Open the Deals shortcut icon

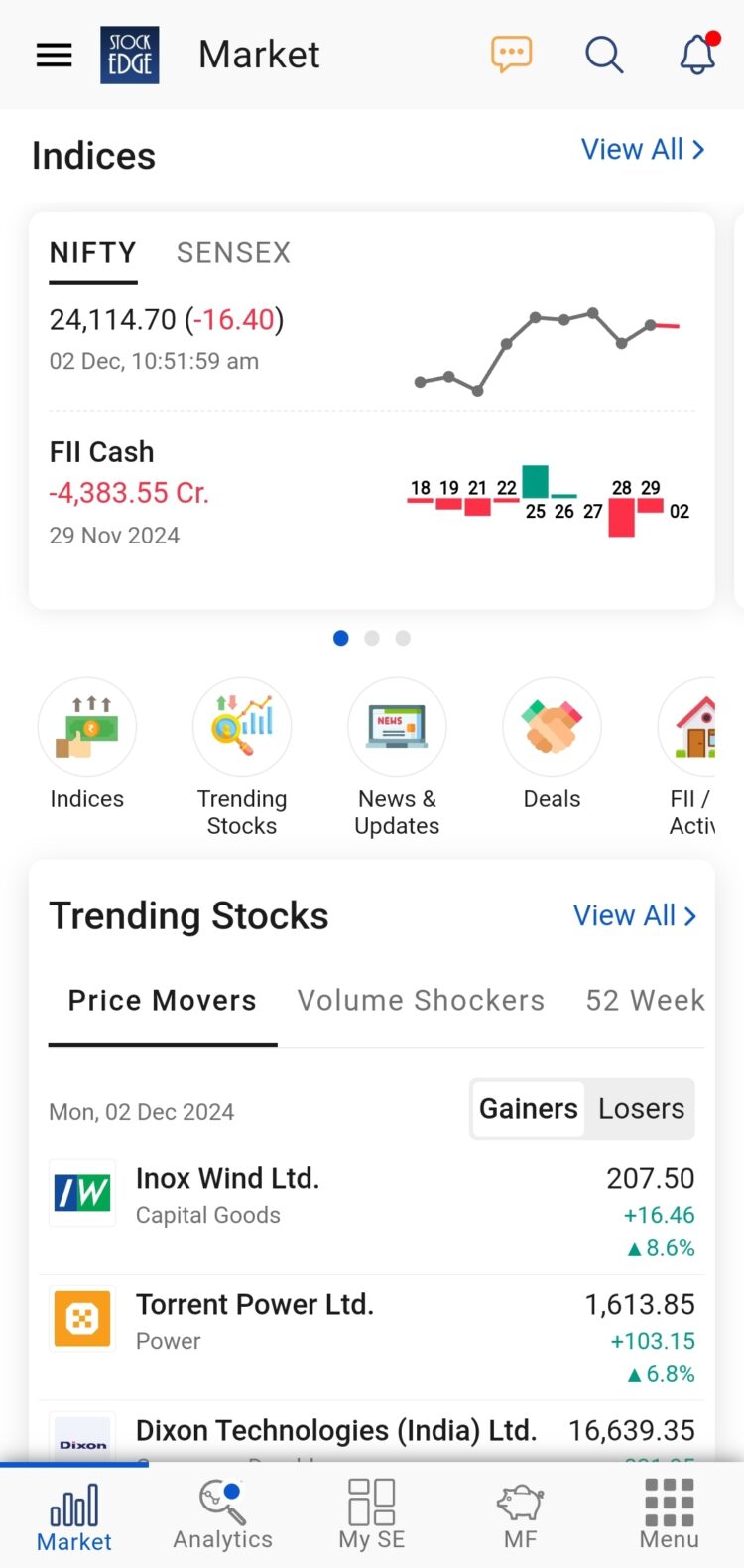552,727
